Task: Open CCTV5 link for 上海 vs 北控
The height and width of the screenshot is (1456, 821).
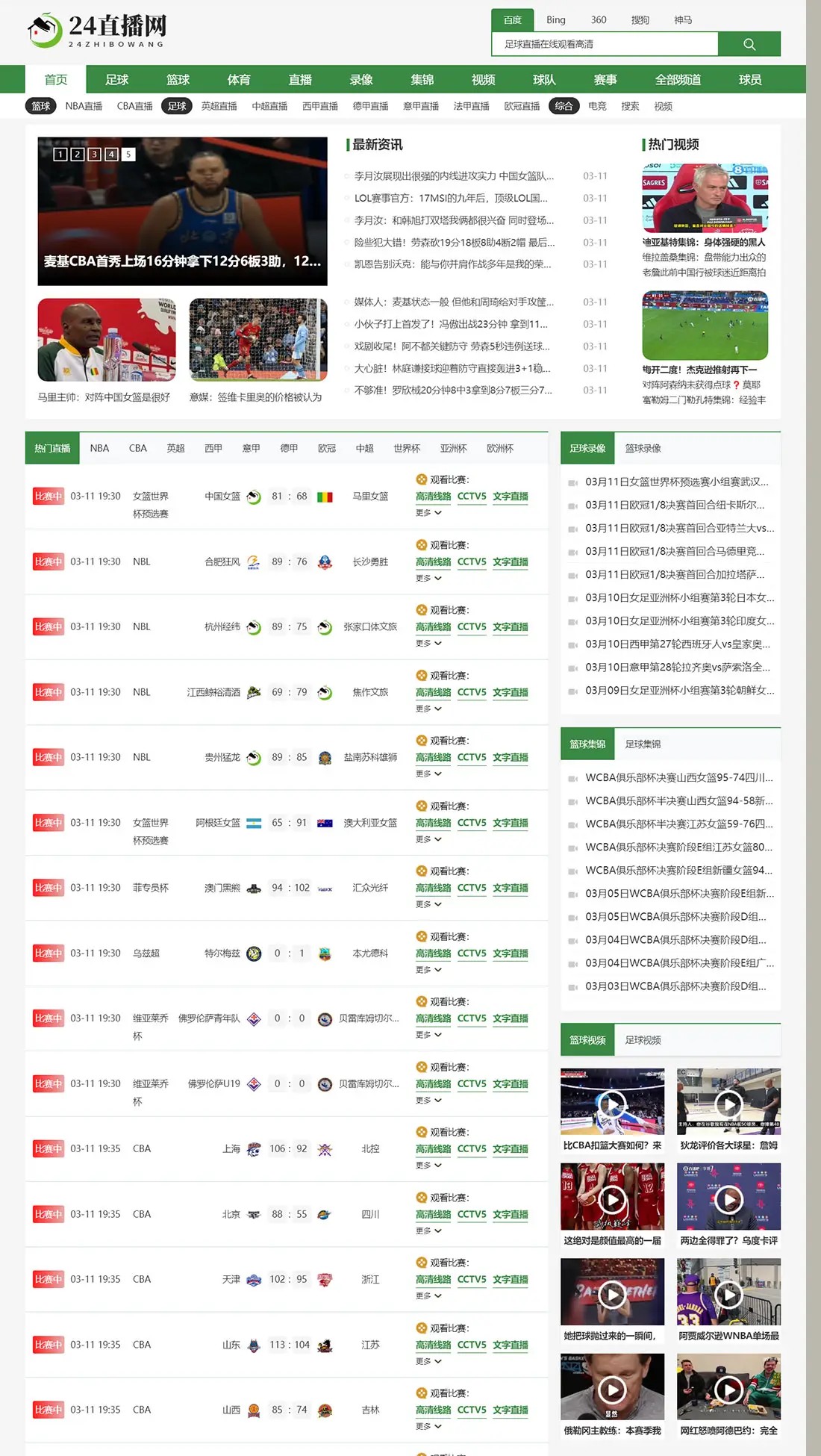Action: [472, 1149]
